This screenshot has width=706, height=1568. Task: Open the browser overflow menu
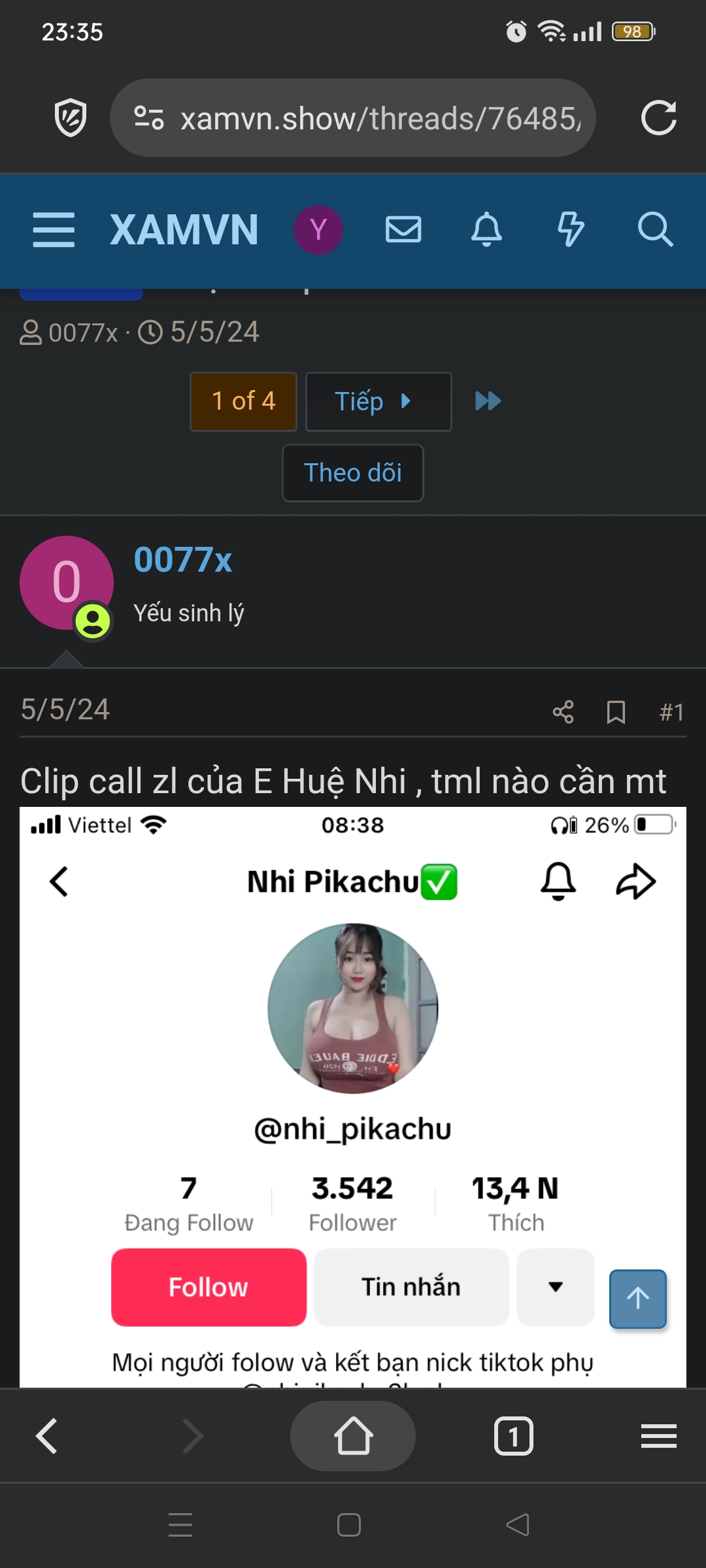(x=659, y=1435)
